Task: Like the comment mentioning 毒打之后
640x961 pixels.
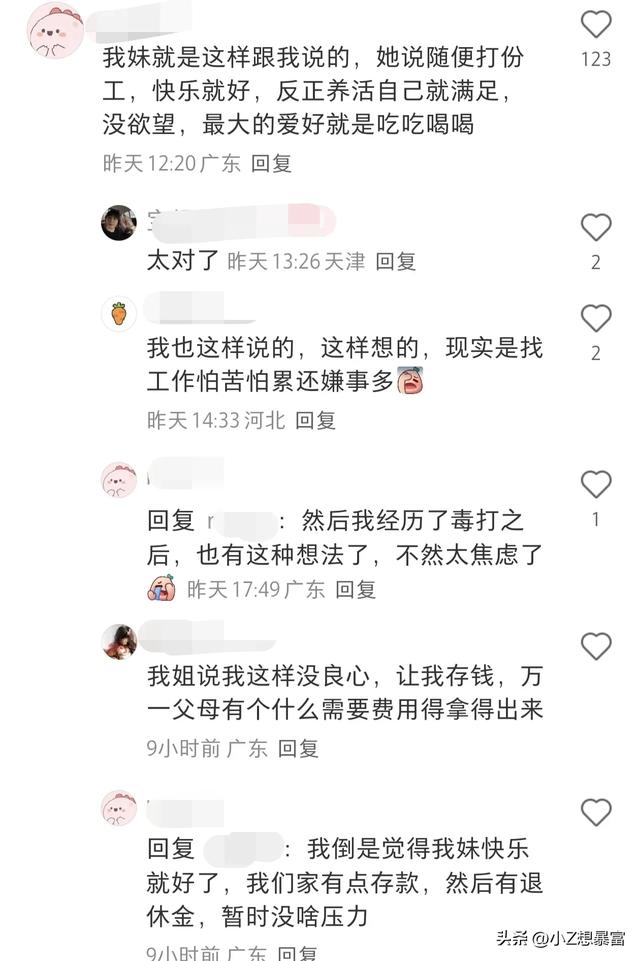Action: (x=596, y=485)
